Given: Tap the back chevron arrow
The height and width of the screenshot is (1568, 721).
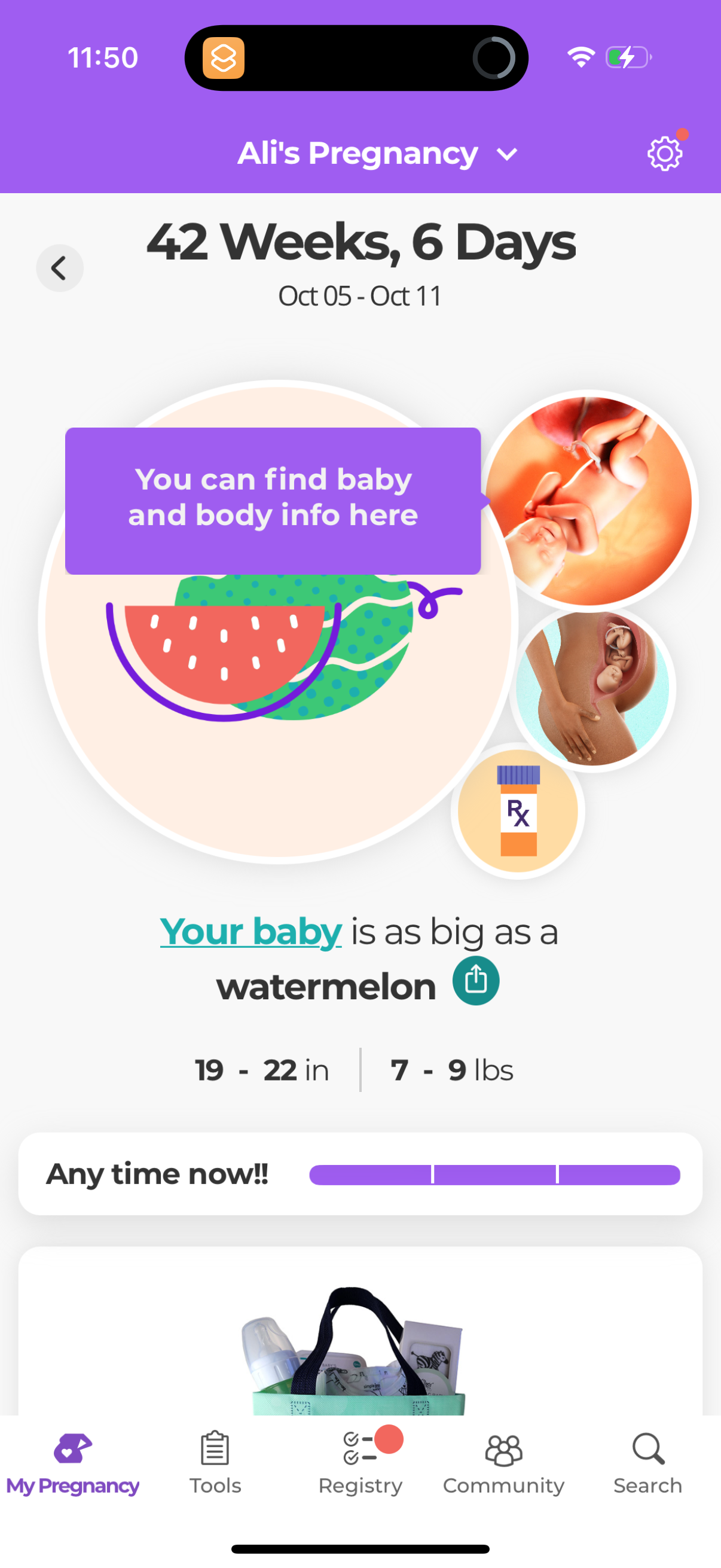Looking at the screenshot, I should 59,268.
